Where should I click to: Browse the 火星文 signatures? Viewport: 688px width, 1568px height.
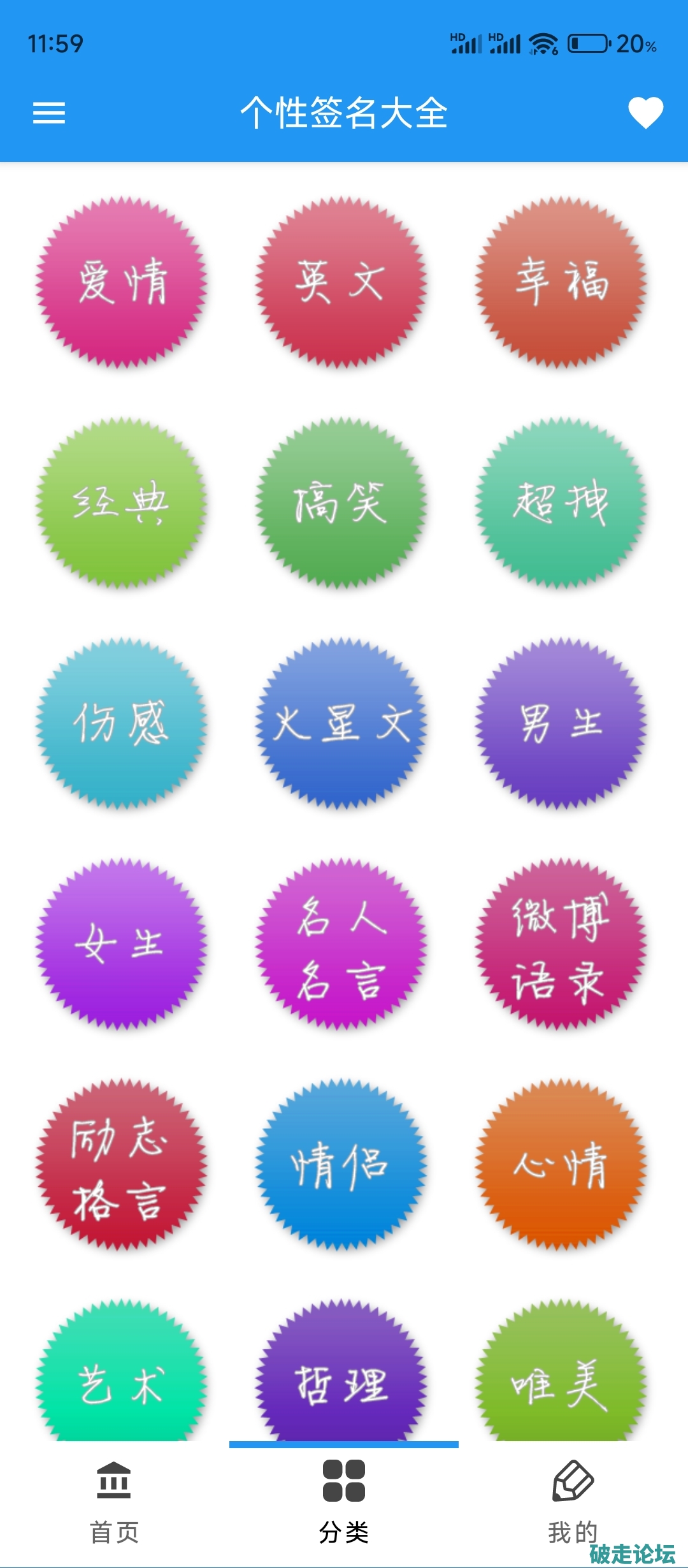(341, 723)
